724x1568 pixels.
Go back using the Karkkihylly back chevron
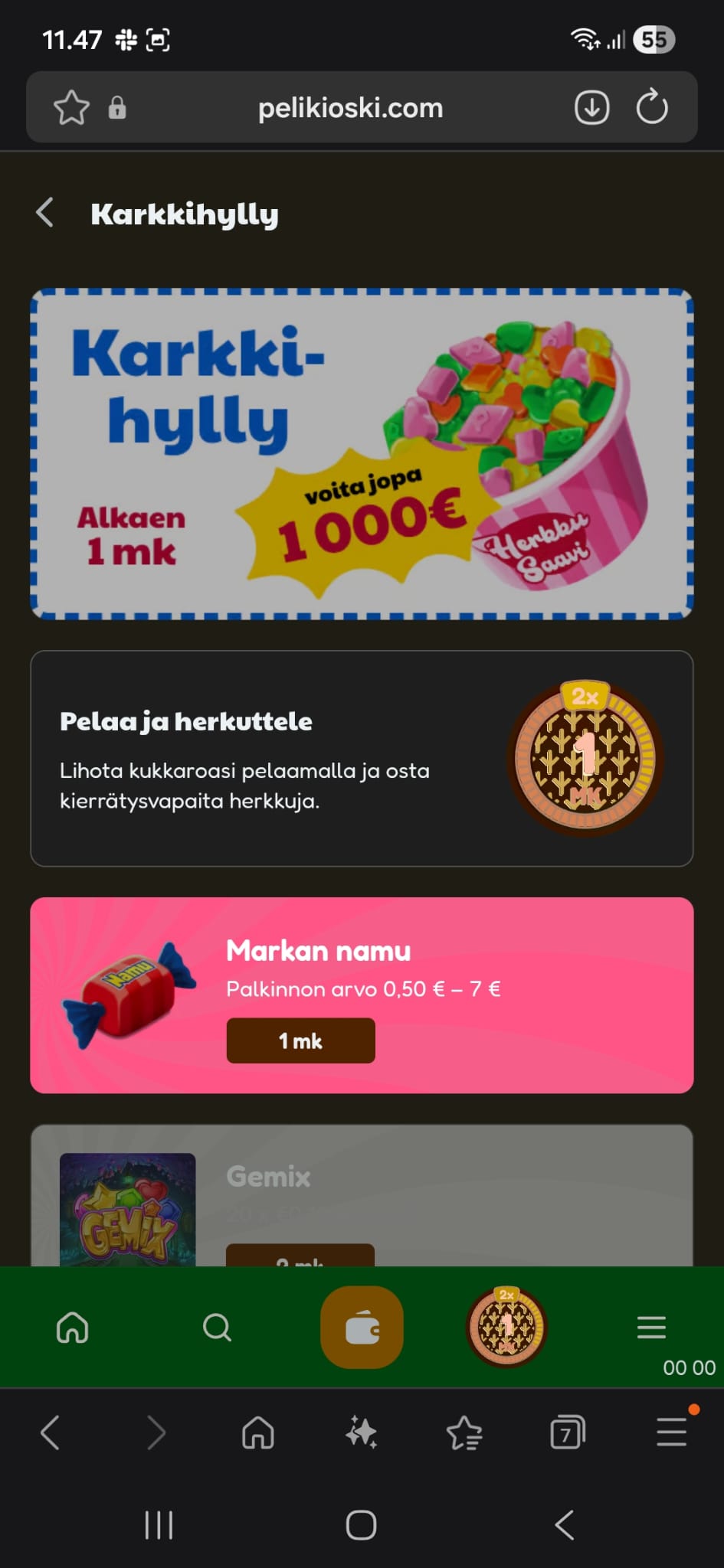[x=45, y=212]
